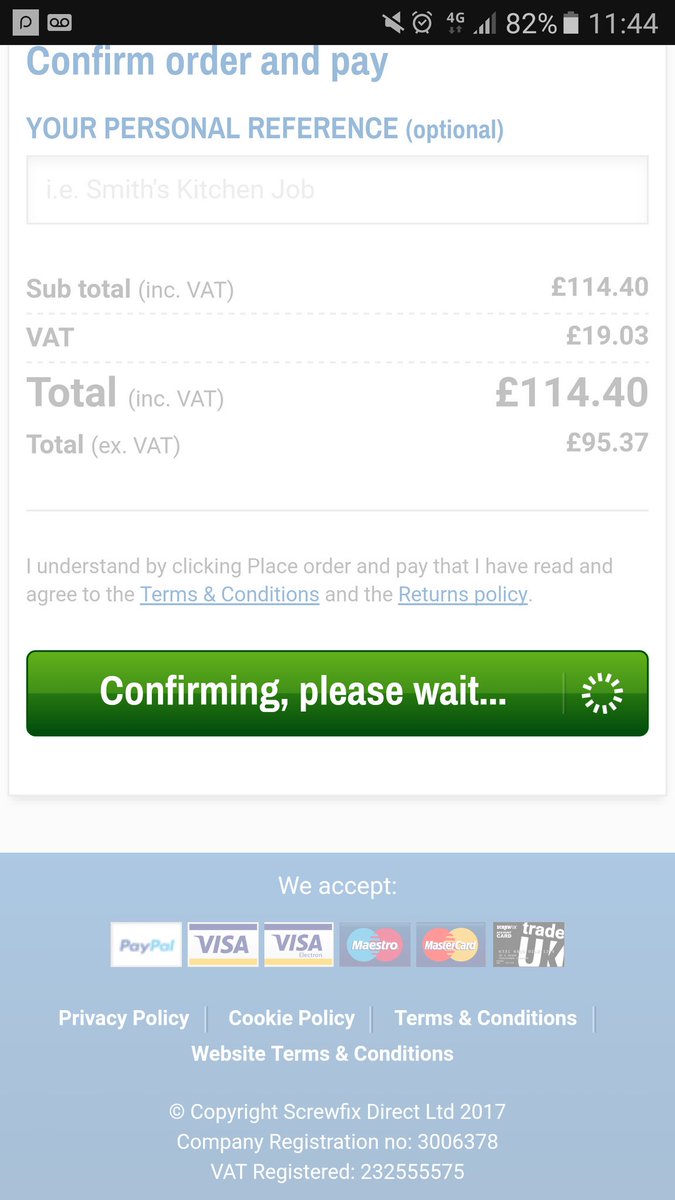
Task: Open the Privacy Policy footer link
Action: tap(124, 1018)
